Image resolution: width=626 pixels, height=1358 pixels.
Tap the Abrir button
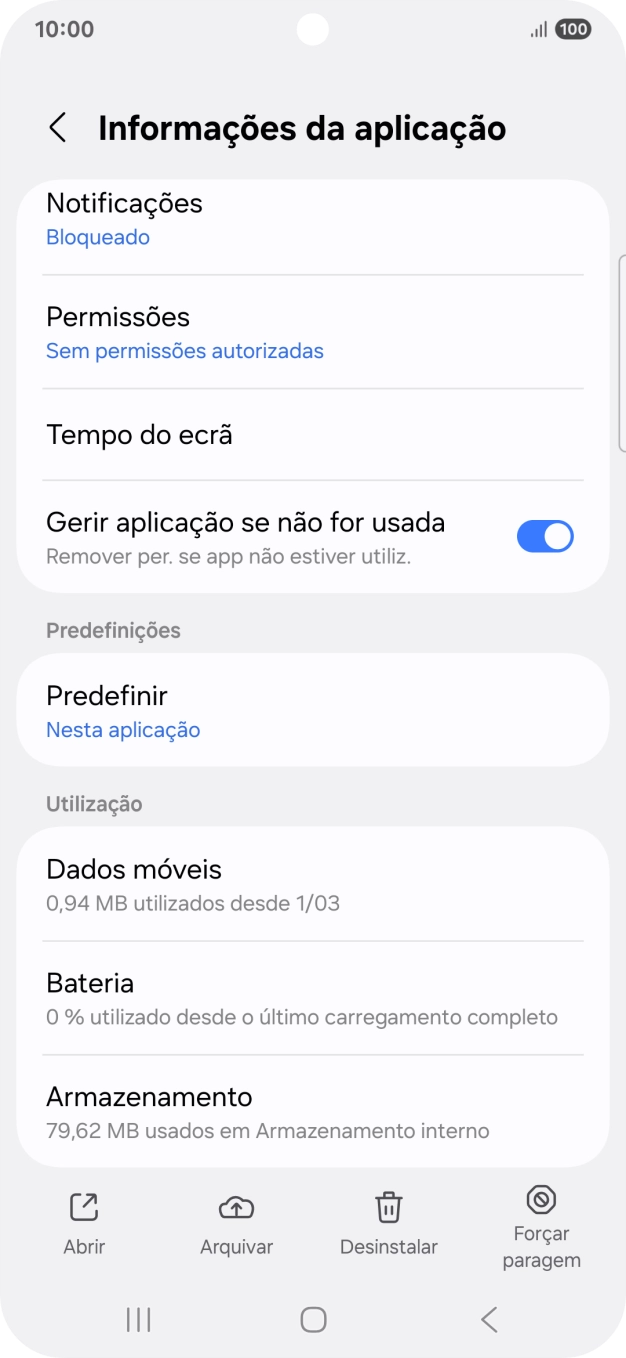84,1222
